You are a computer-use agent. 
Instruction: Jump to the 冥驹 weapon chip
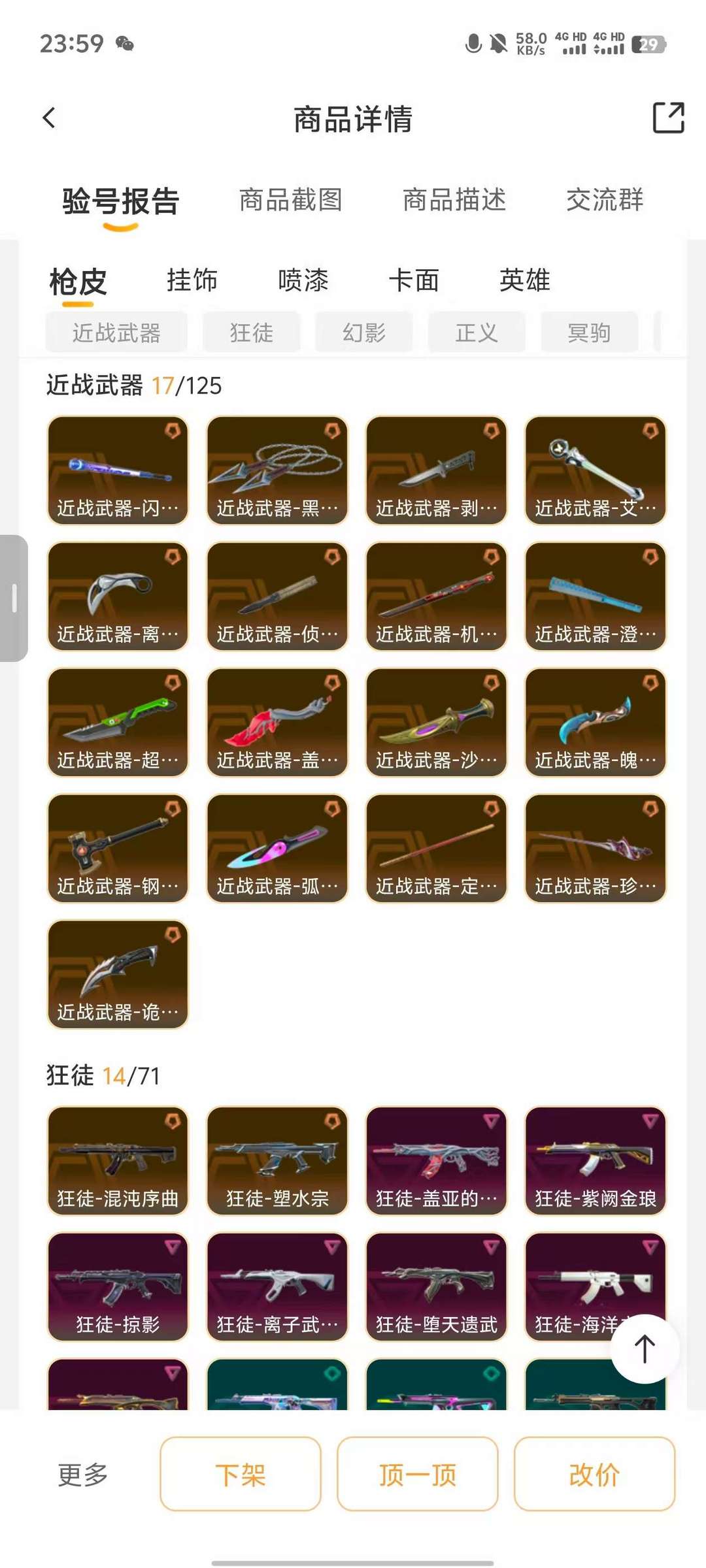tap(589, 333)
